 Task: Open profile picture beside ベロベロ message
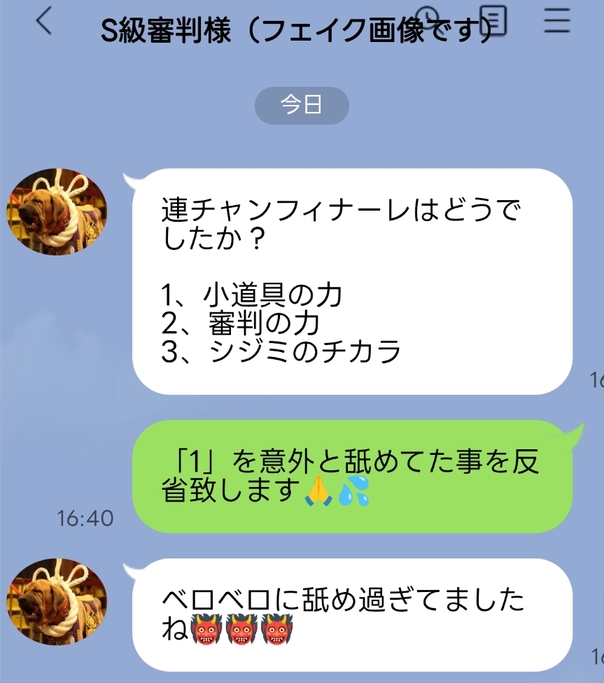pos(57,601)
